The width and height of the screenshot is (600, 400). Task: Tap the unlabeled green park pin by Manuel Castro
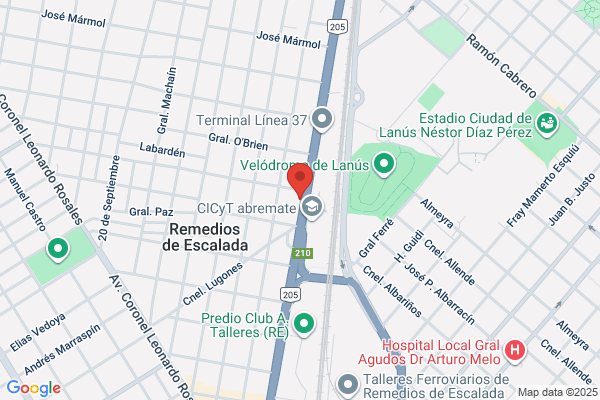pos(58,249)
